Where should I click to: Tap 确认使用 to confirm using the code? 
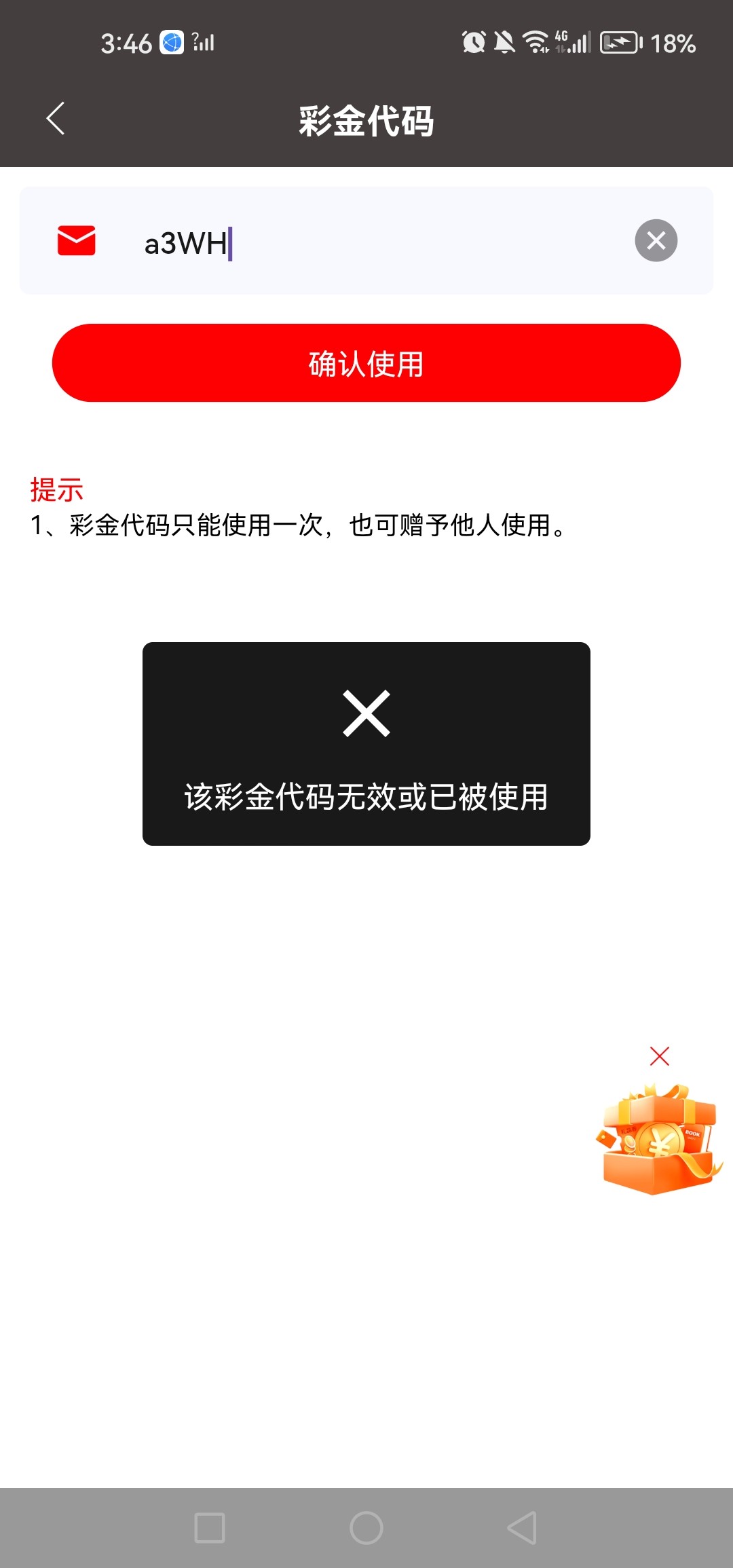click(x=366, y=363)
